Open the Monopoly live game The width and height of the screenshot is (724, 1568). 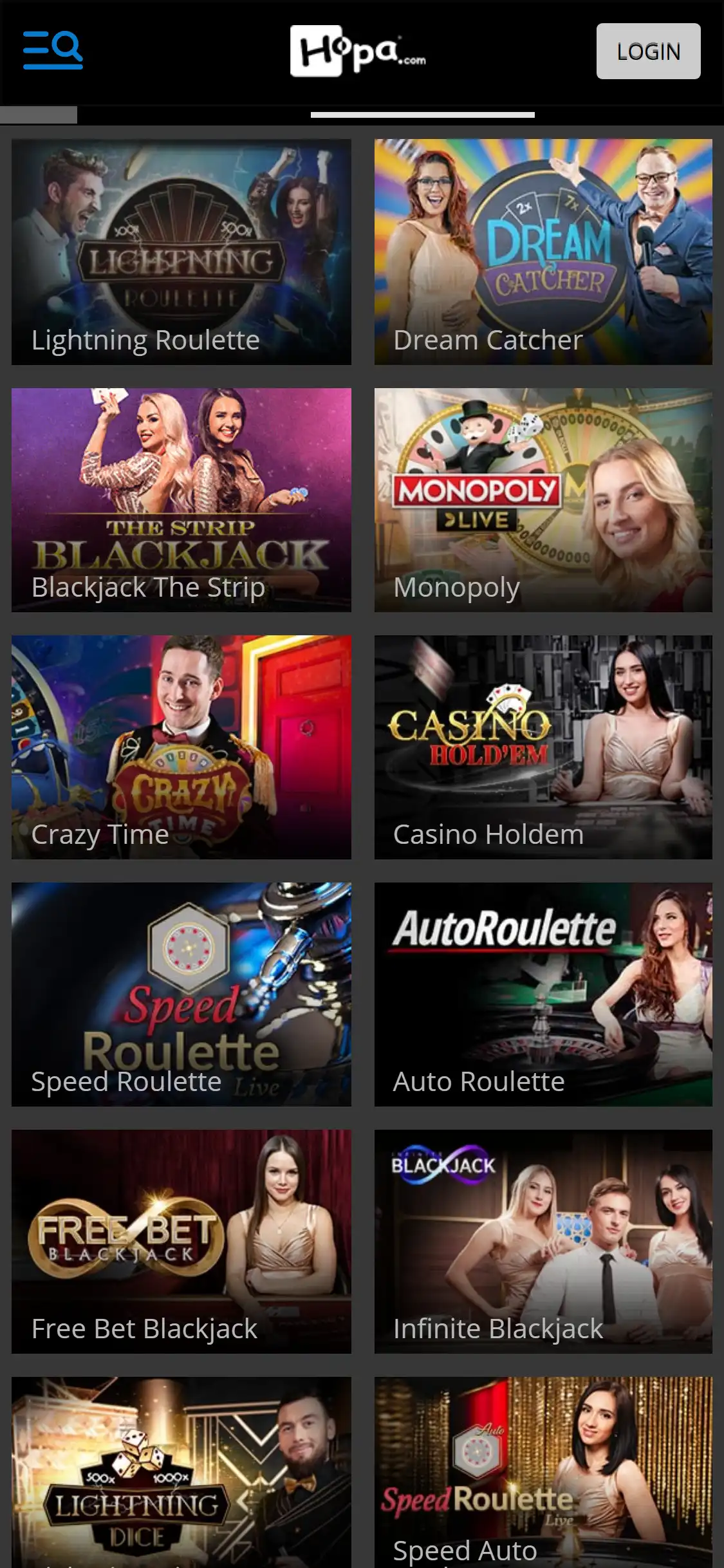pos(543,499)
